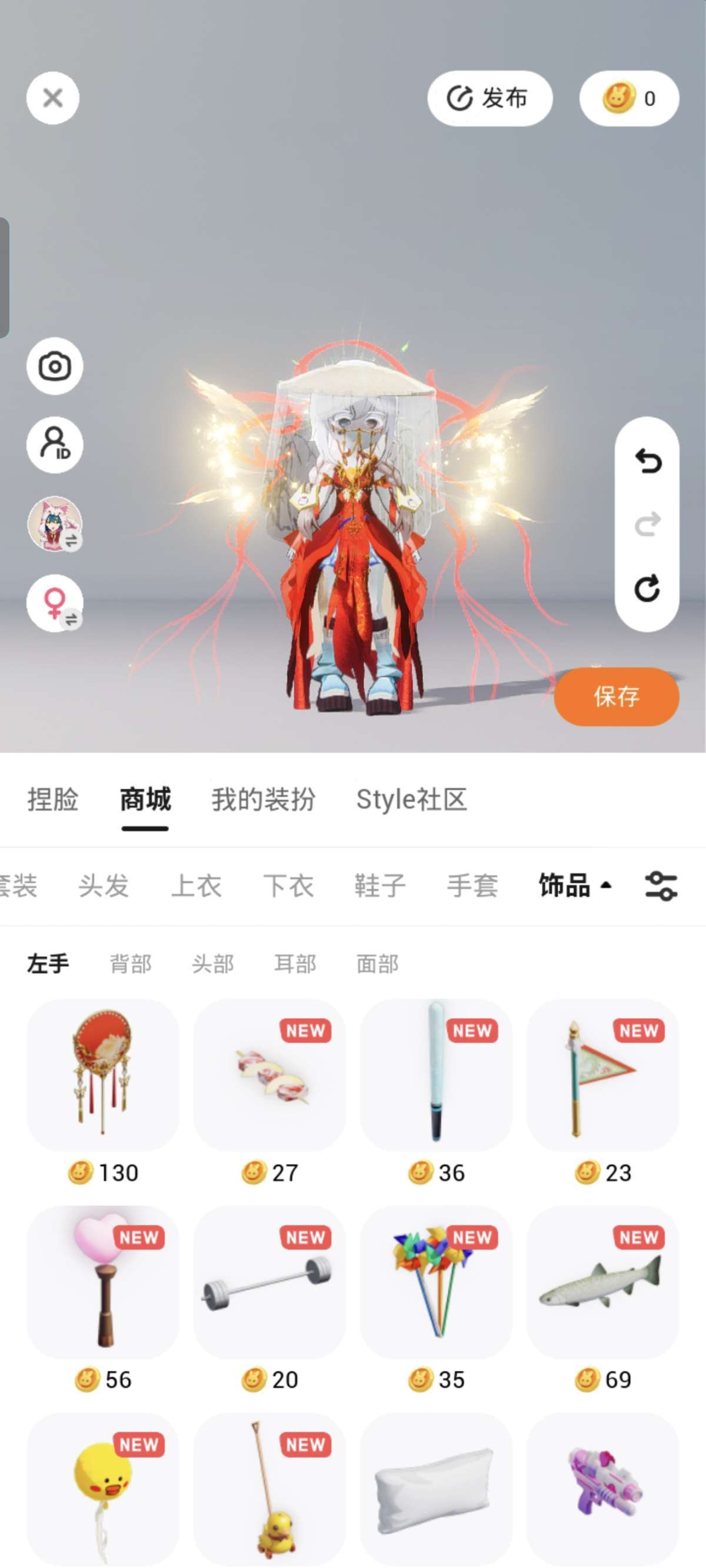
Task: Open the avatar ID icon
Action: pyautogui.click(x=55, y=444)
